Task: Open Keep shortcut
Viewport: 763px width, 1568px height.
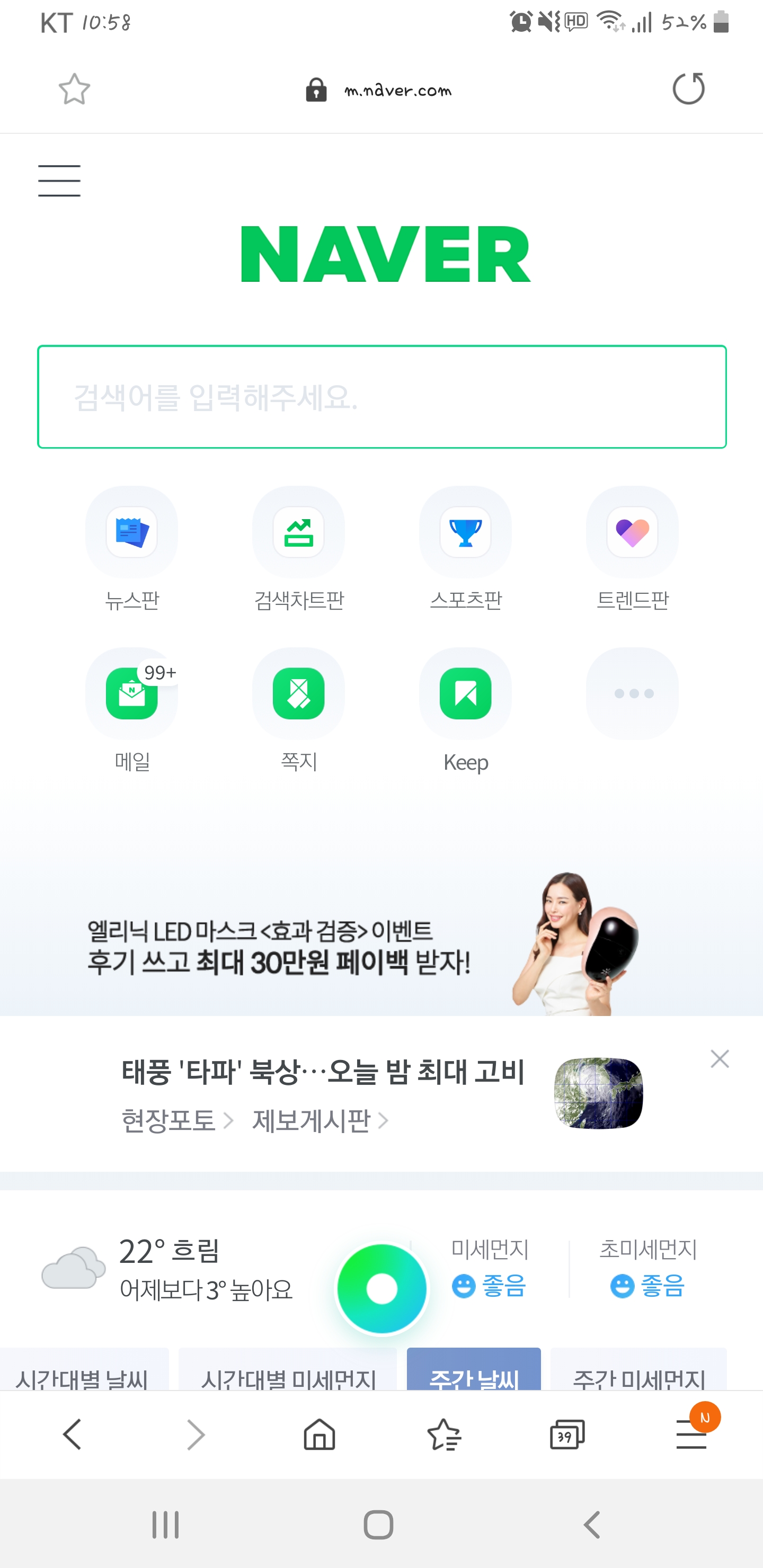Action: (466, 710)
